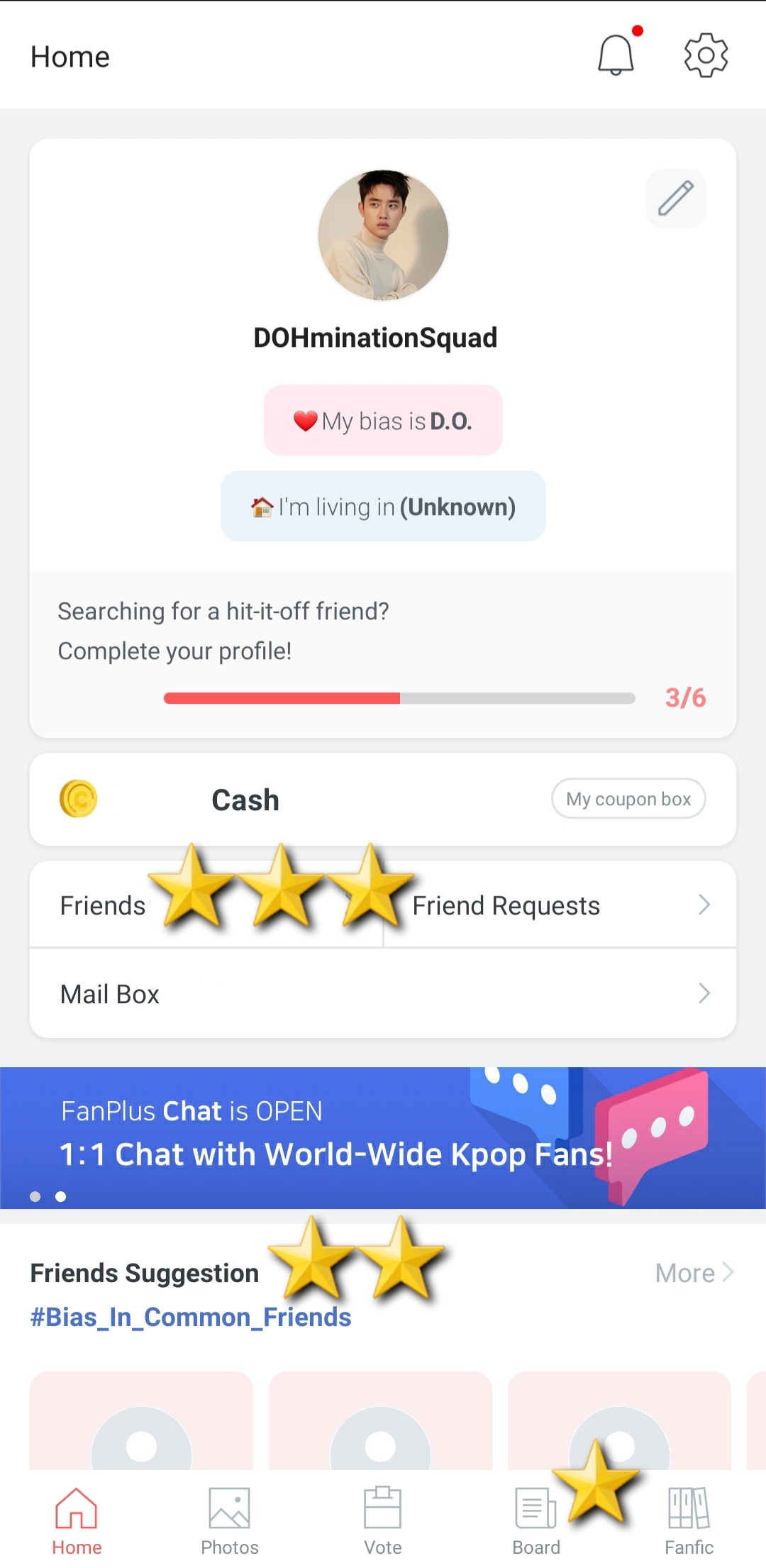This screenshot has width=766, height=1568.
Task: Open the Friends list
Action: 206,905
